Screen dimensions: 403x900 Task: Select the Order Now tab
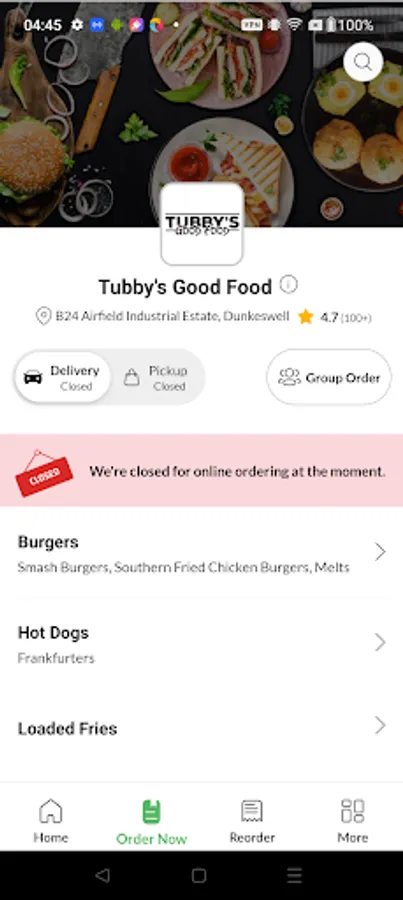[x=152, y=822]
